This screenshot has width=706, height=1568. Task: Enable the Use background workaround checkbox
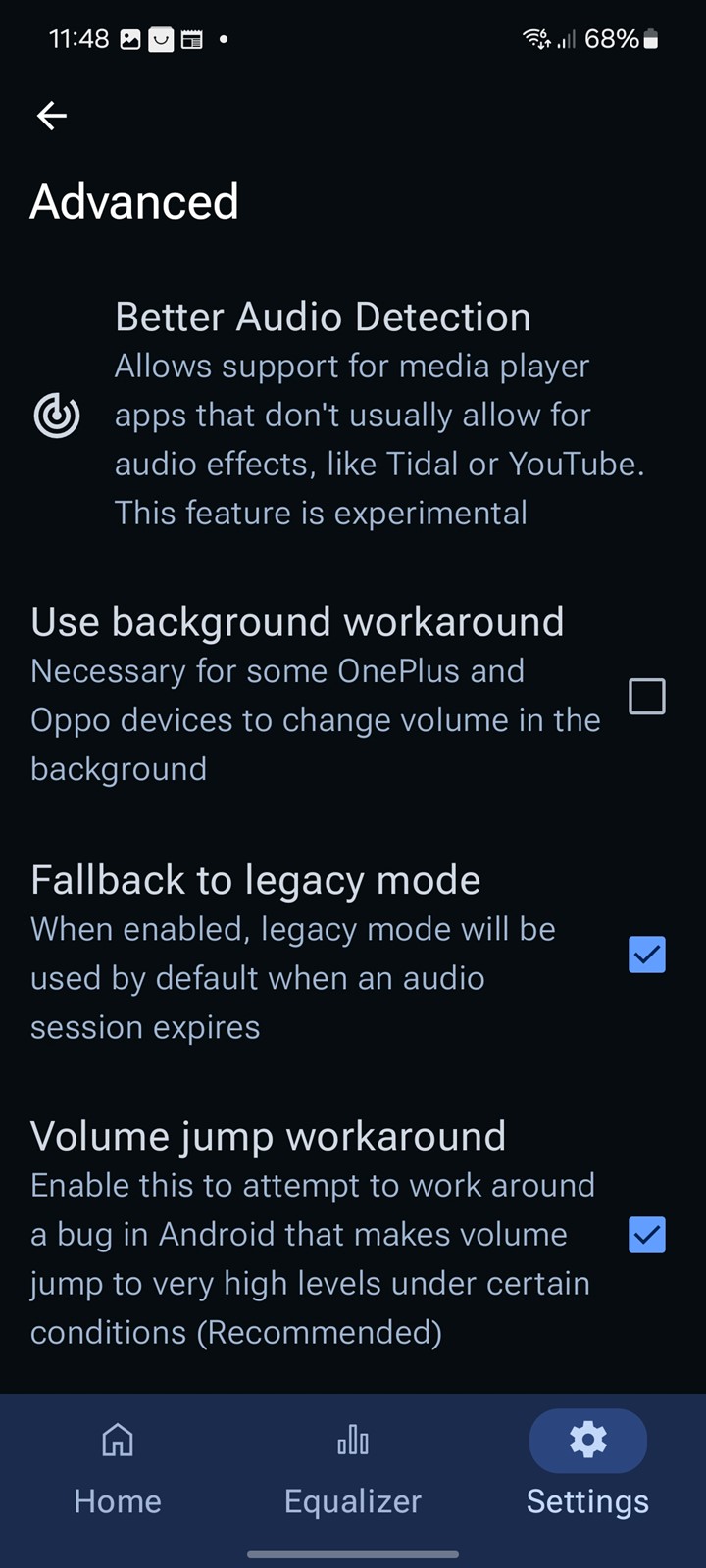tap(646, 697)
